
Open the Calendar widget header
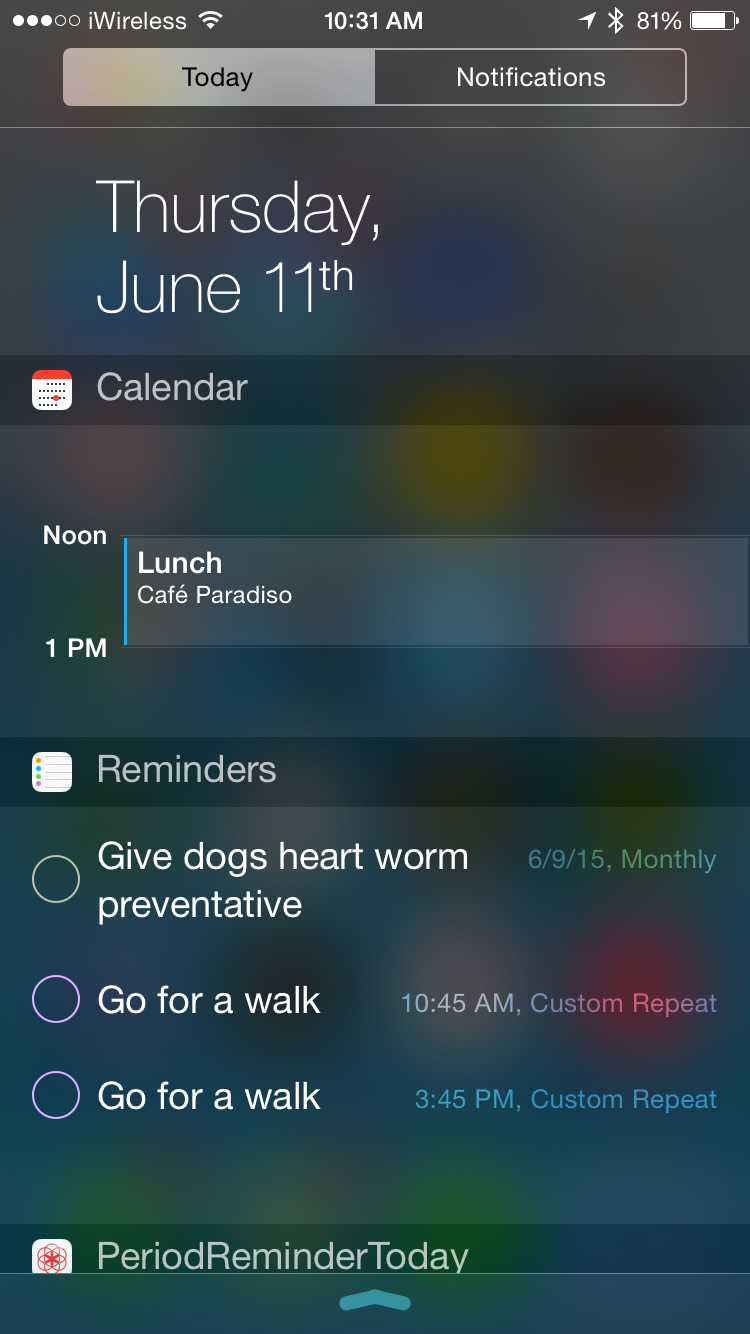click(375, 389)
